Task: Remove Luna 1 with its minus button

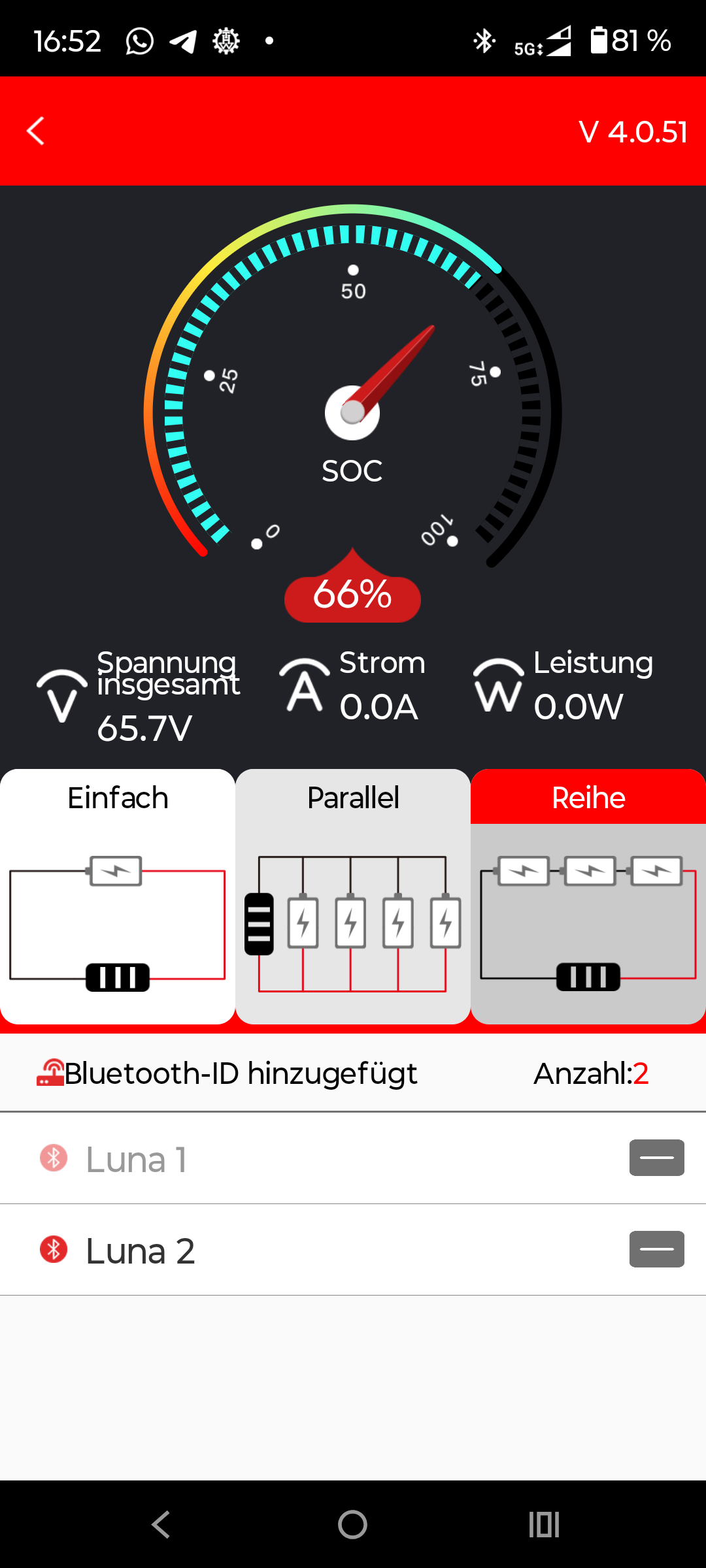Action: coord(657,1158)
